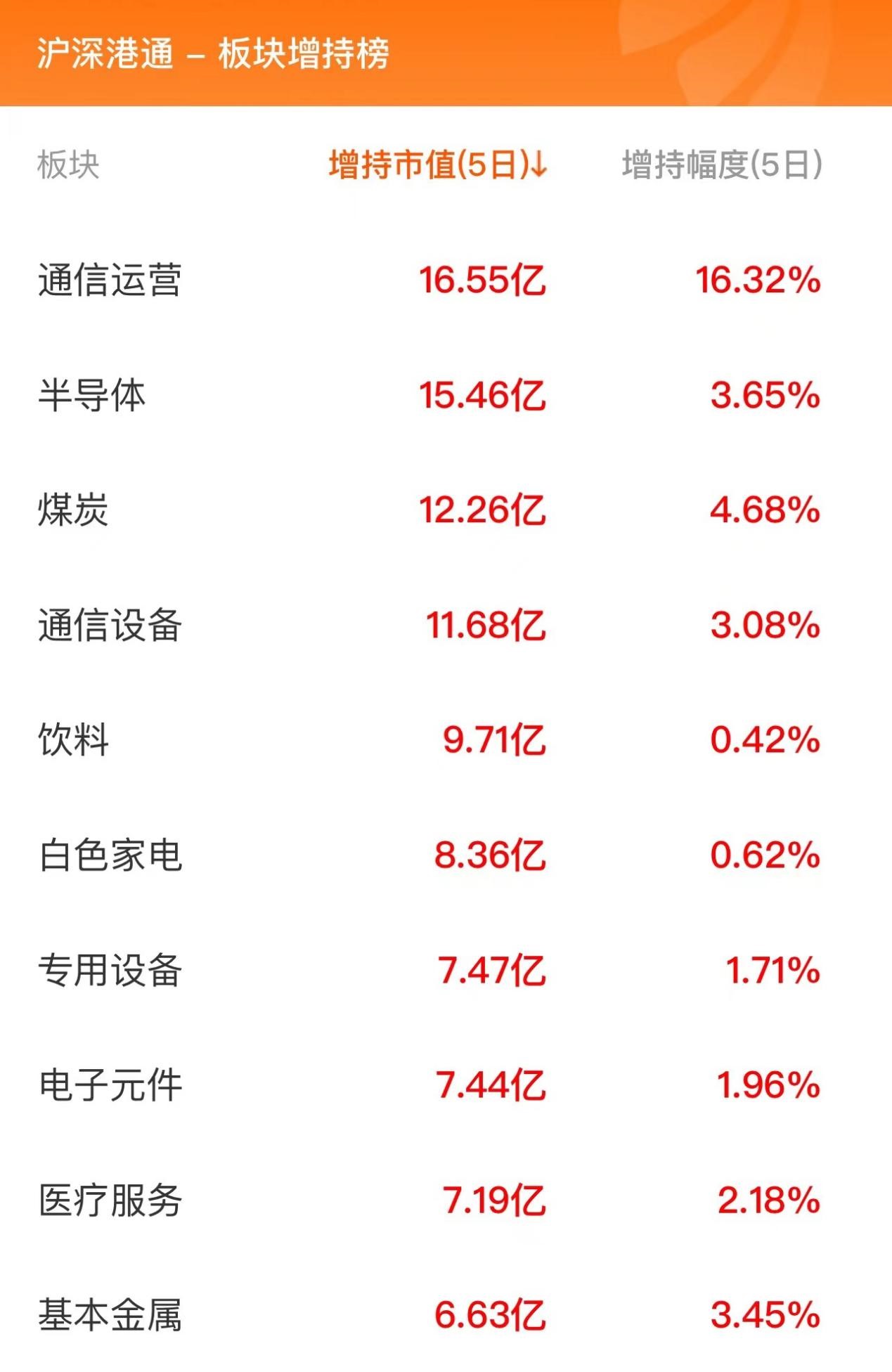Select the 电子元件 sector row
The width and height of the screenshot is (892, 1372).
coord(110,1085)
